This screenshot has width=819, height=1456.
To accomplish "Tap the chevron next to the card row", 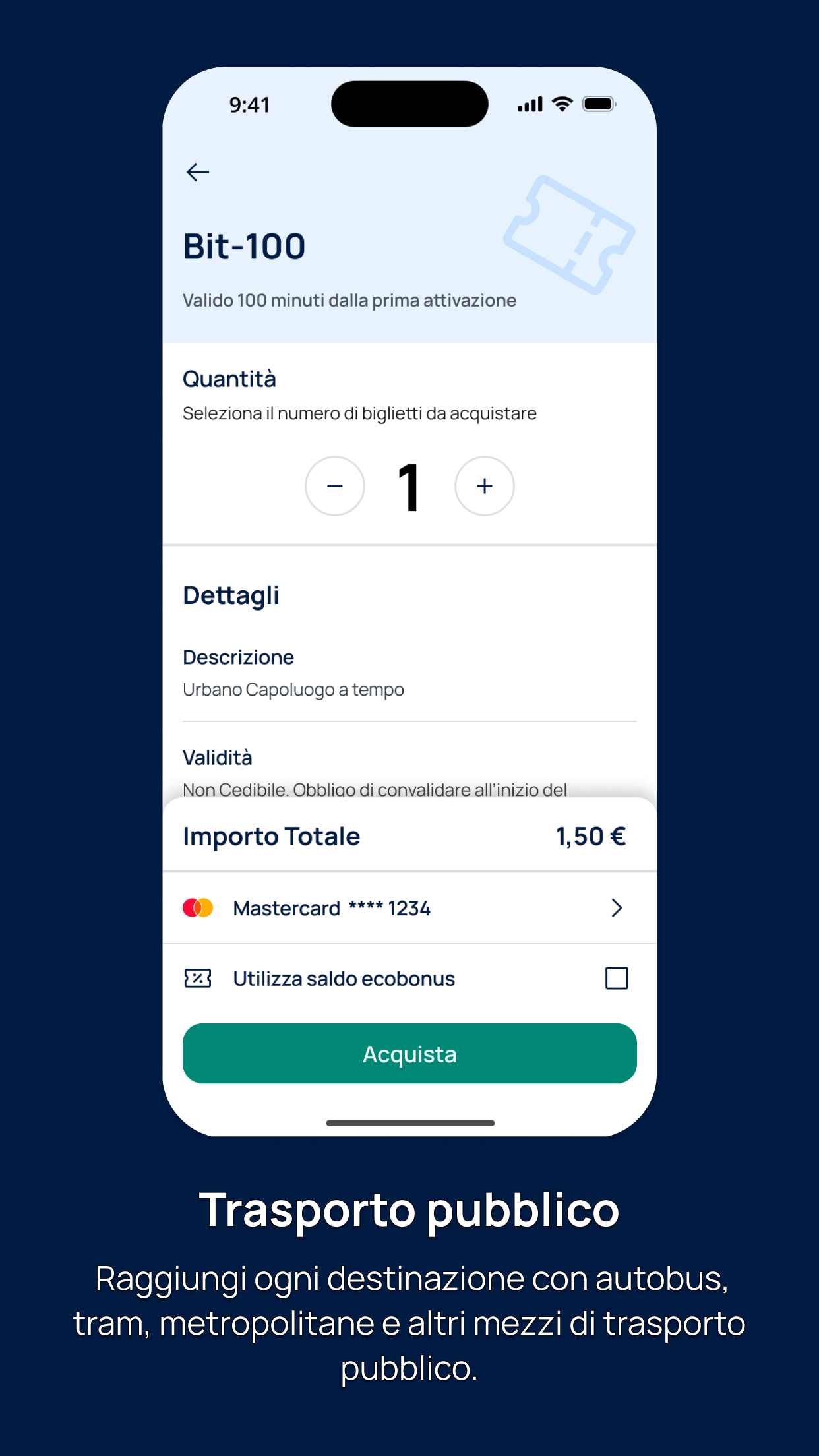I will 617,908.
